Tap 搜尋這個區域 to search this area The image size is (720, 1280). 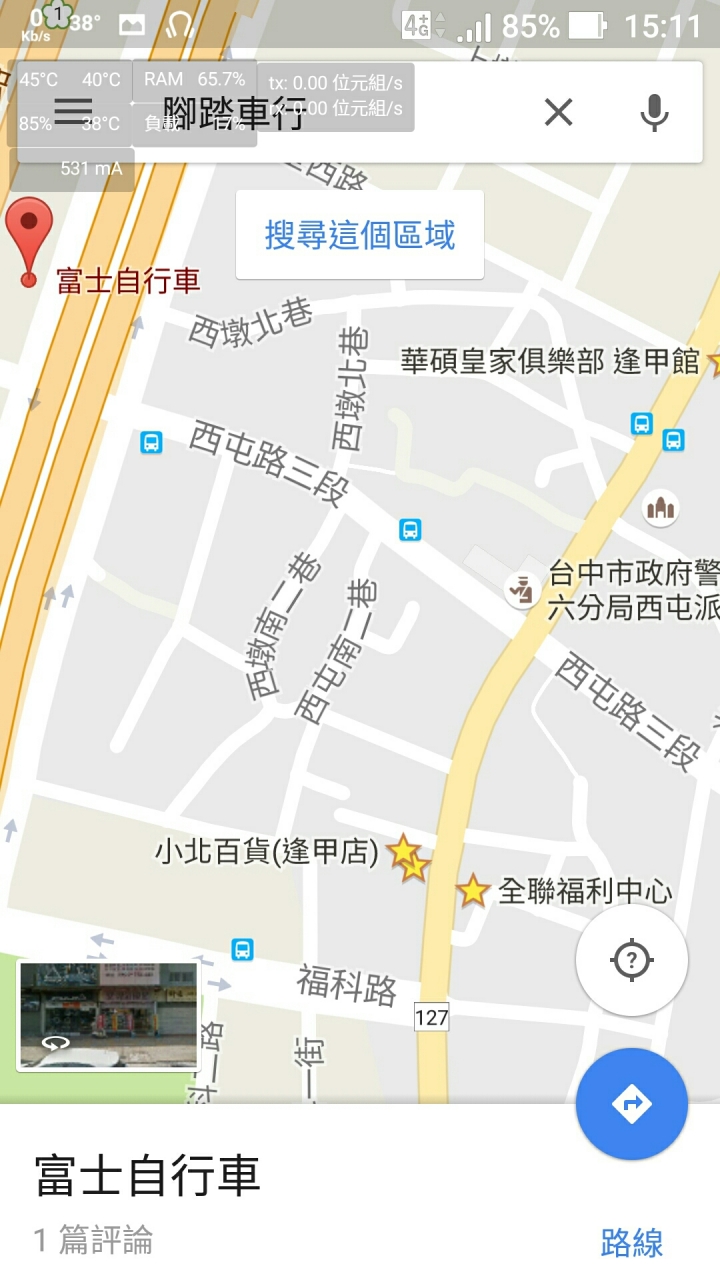pos(360,235)
